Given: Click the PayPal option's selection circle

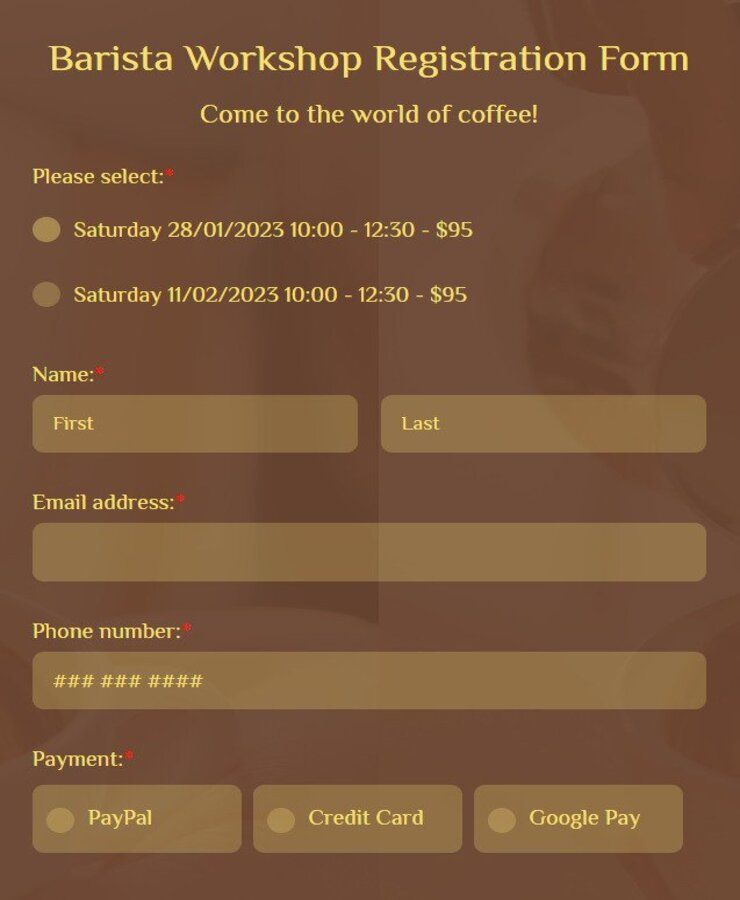Looking at the screenshot, I should 61,818.
